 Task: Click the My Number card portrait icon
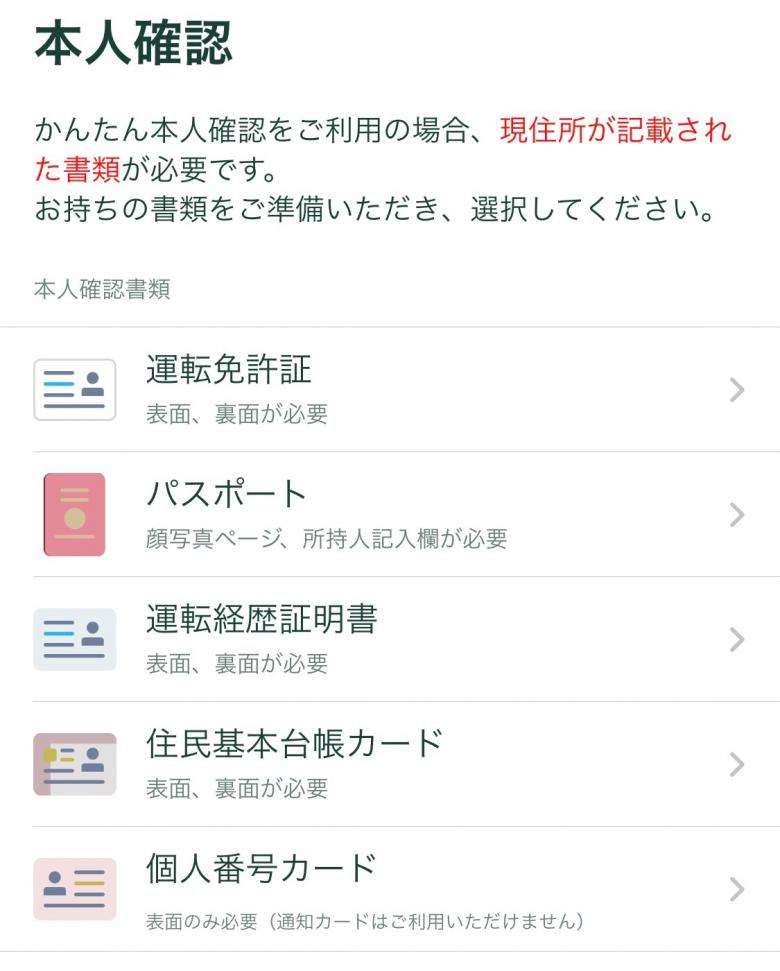pyautogui.click(x=73, y=887)
